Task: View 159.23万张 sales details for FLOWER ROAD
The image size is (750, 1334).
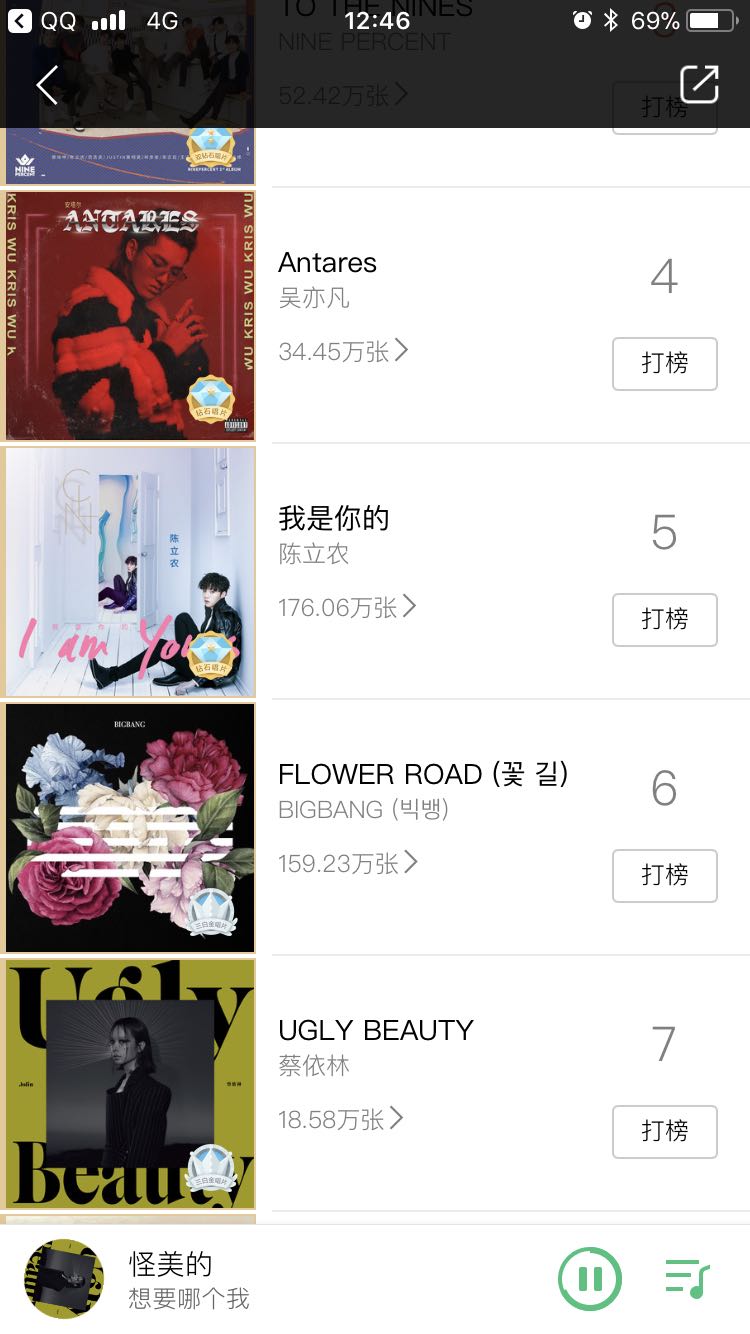Action: (x=347, y=863)
